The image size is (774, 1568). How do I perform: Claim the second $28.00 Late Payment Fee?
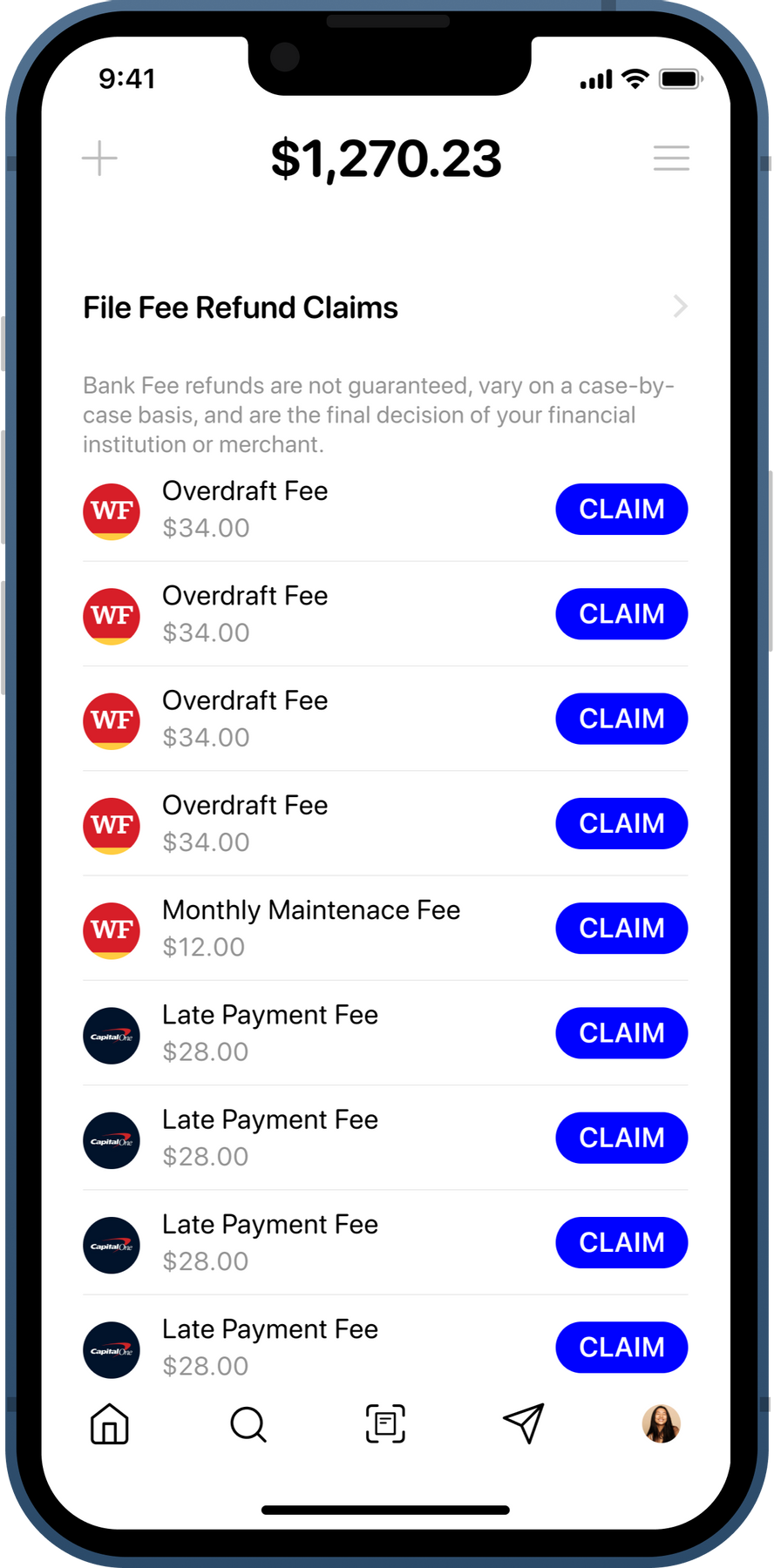[x=621, y=1138]
